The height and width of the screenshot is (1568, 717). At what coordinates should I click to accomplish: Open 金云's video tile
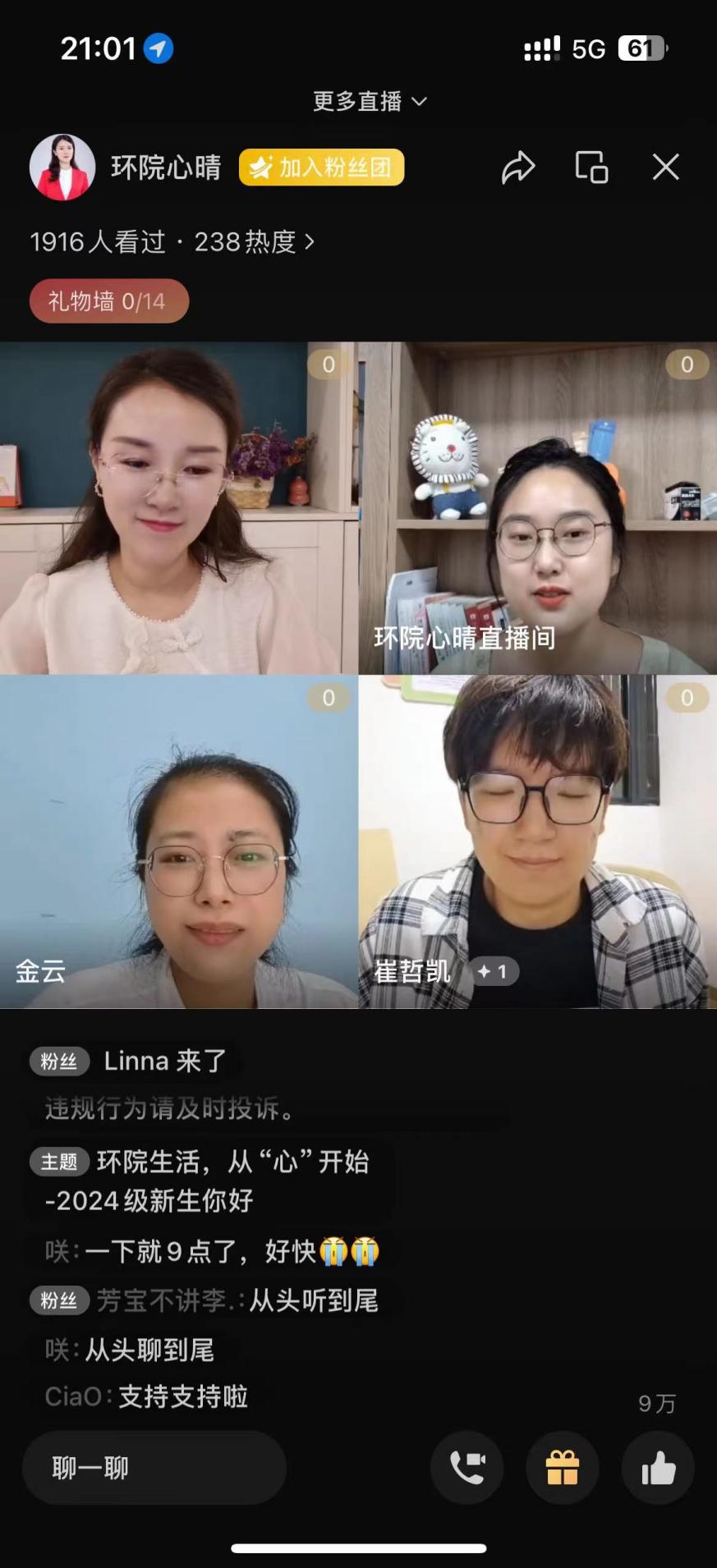click(x=178, y=841)
